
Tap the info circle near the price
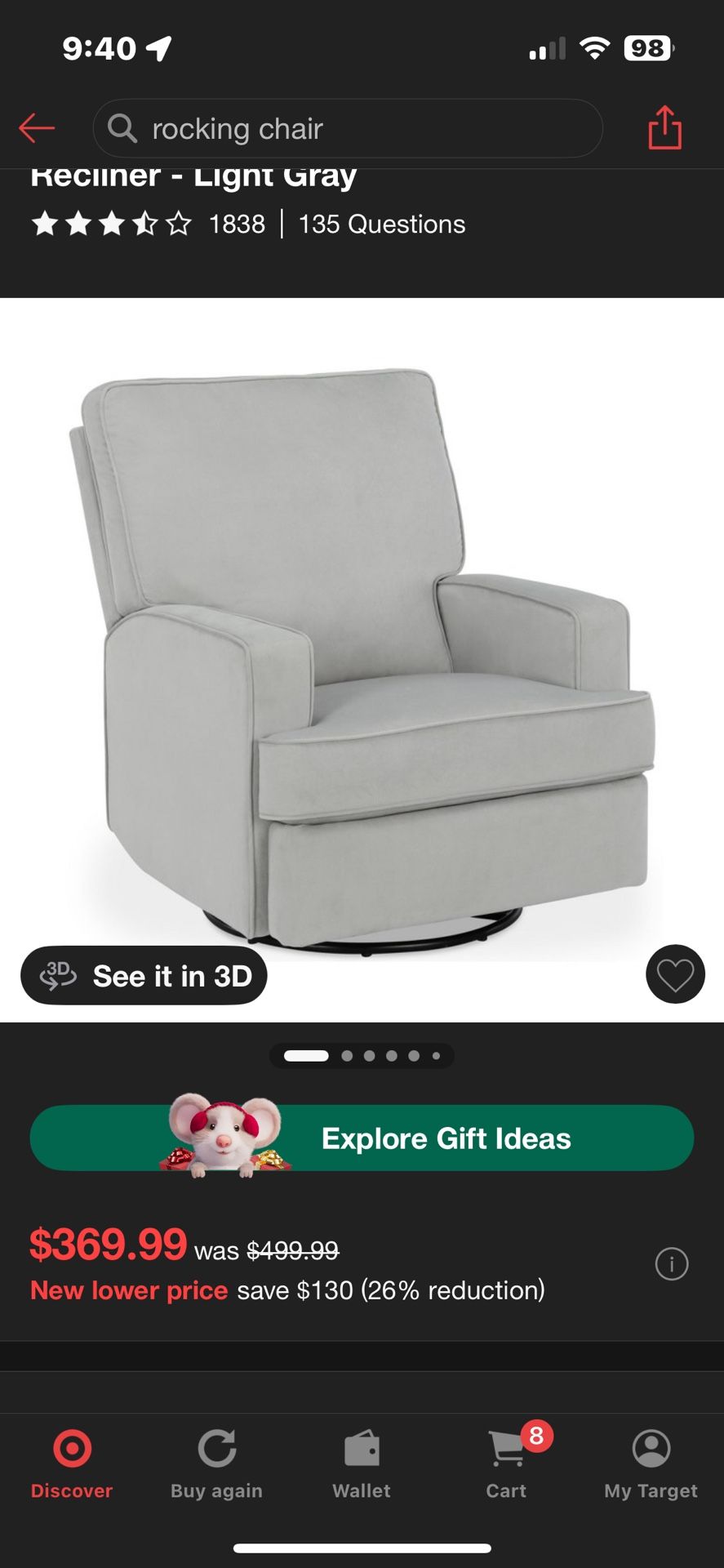click(672, 1263)
